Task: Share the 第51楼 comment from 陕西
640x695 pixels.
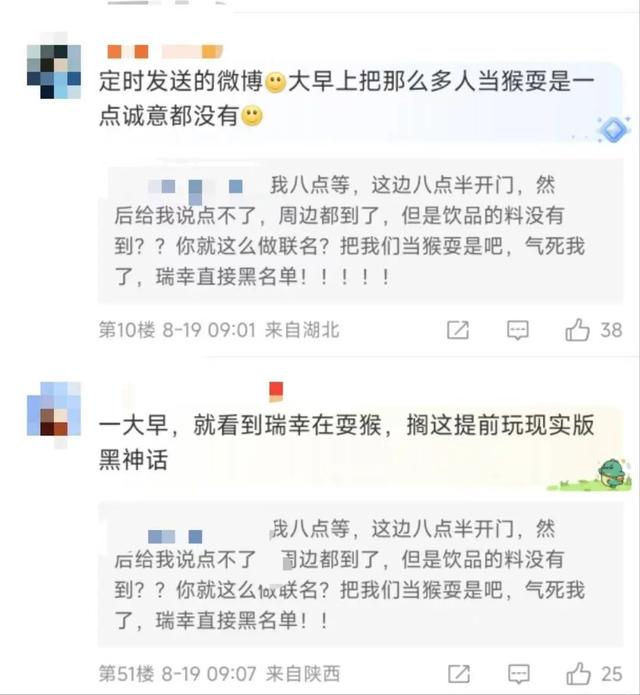Action: click(457, 673)
